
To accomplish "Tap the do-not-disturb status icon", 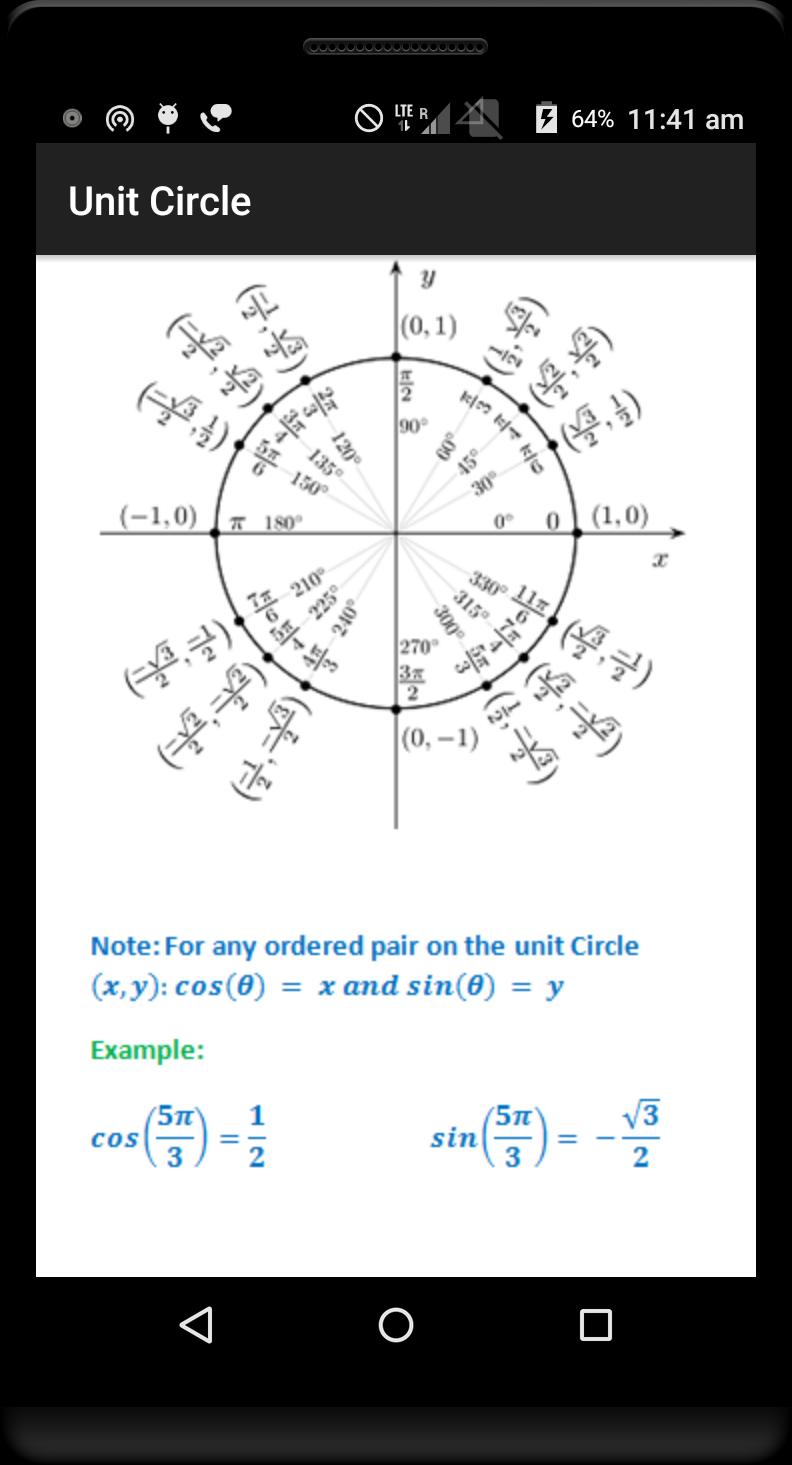I will coord(369,117).
